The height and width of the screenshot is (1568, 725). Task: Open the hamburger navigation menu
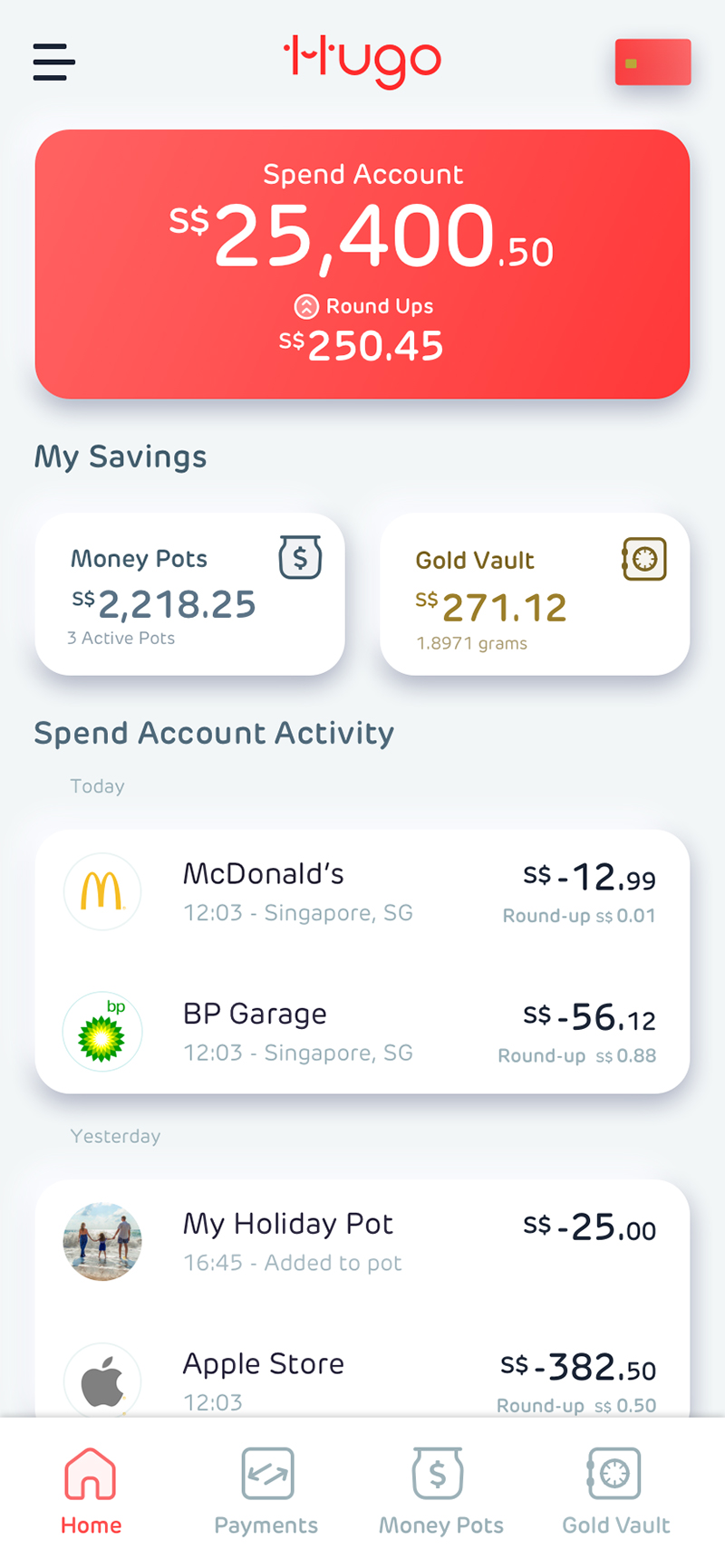coord(52,63)
